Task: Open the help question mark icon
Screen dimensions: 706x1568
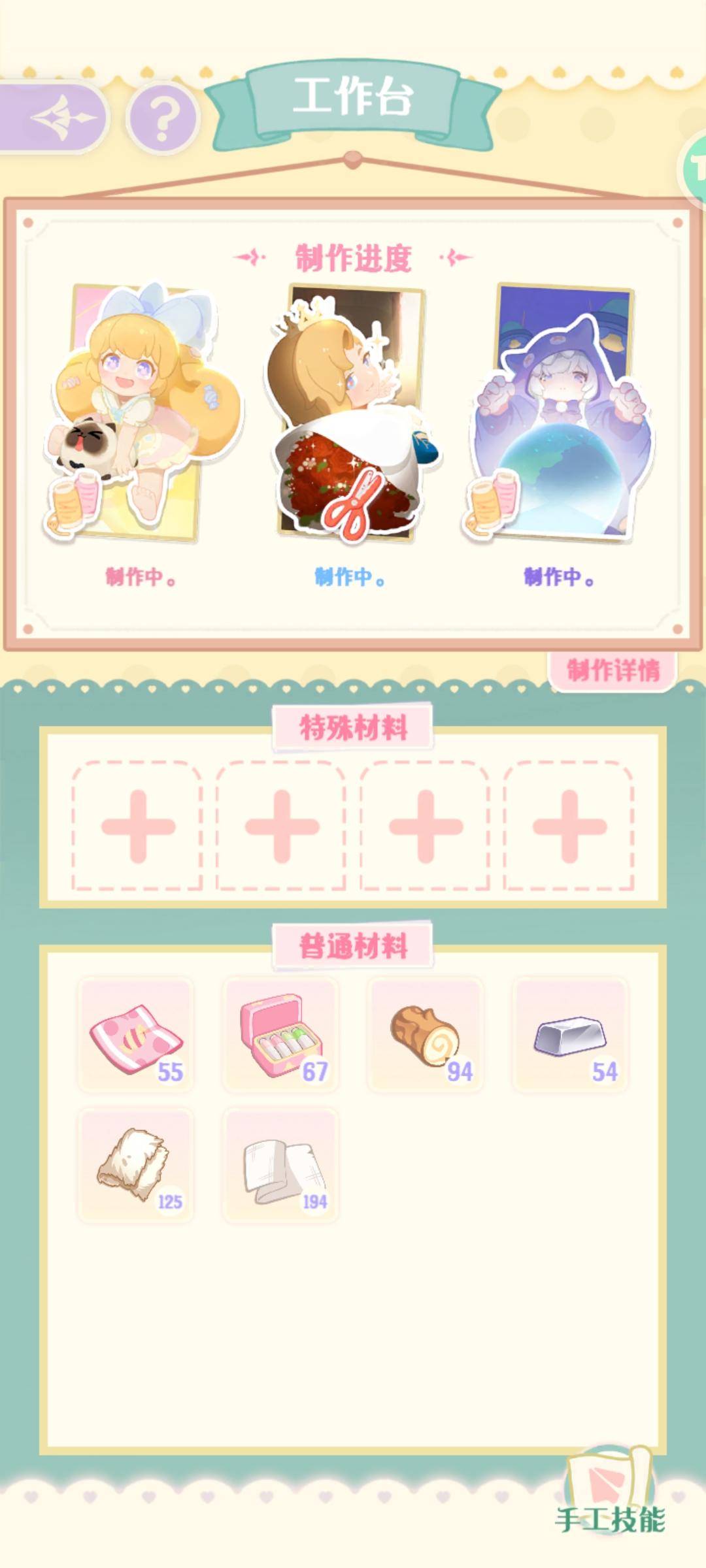Action: point(162,118)
